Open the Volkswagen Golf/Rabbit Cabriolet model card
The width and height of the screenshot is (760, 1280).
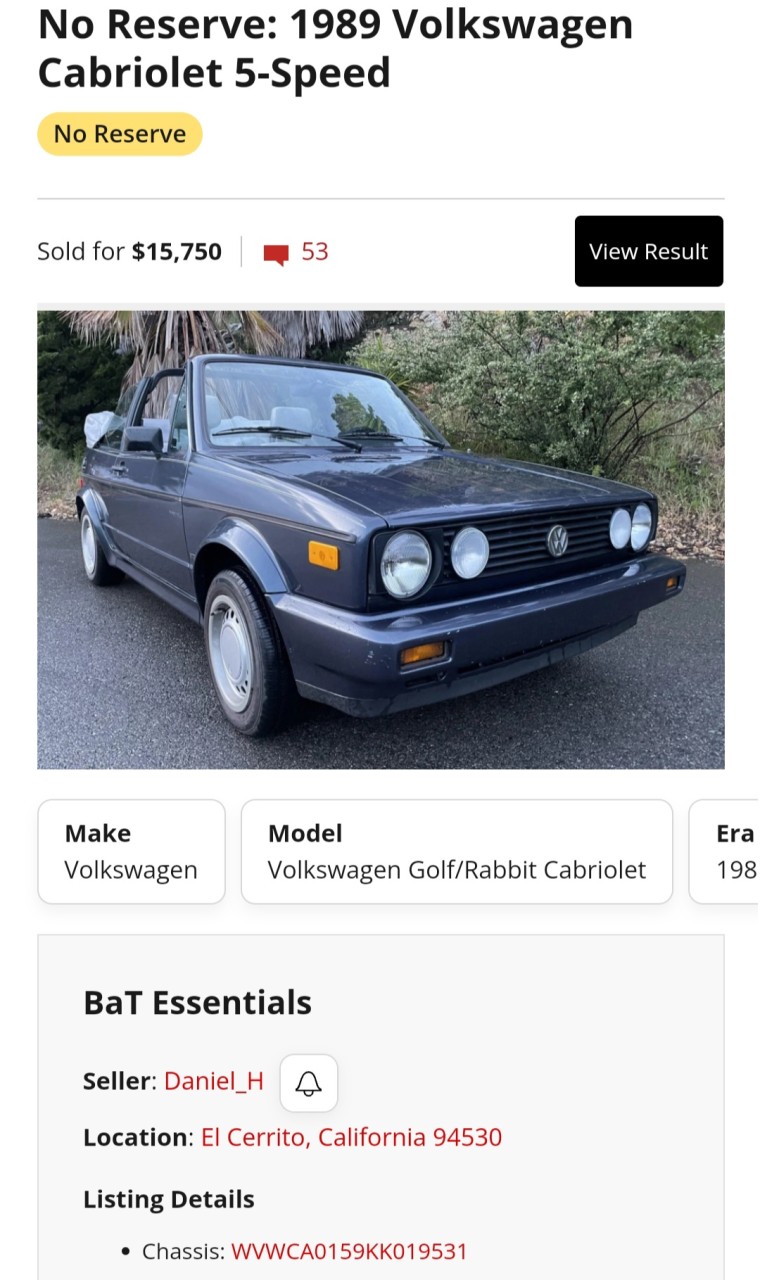(456, 852)
